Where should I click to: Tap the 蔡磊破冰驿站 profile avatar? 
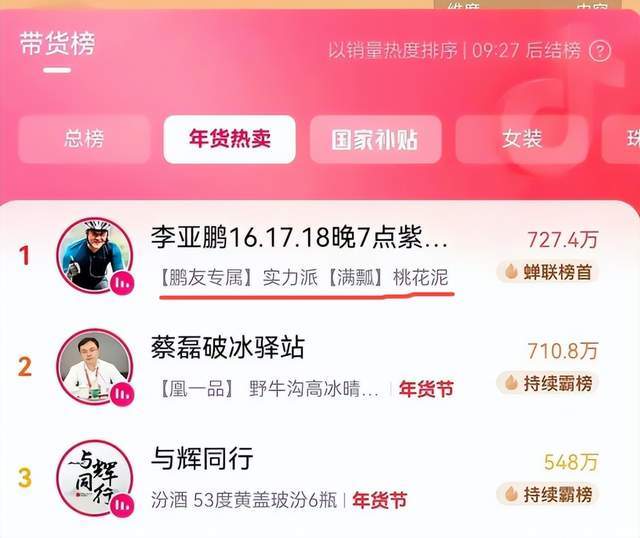pos(94,366)
